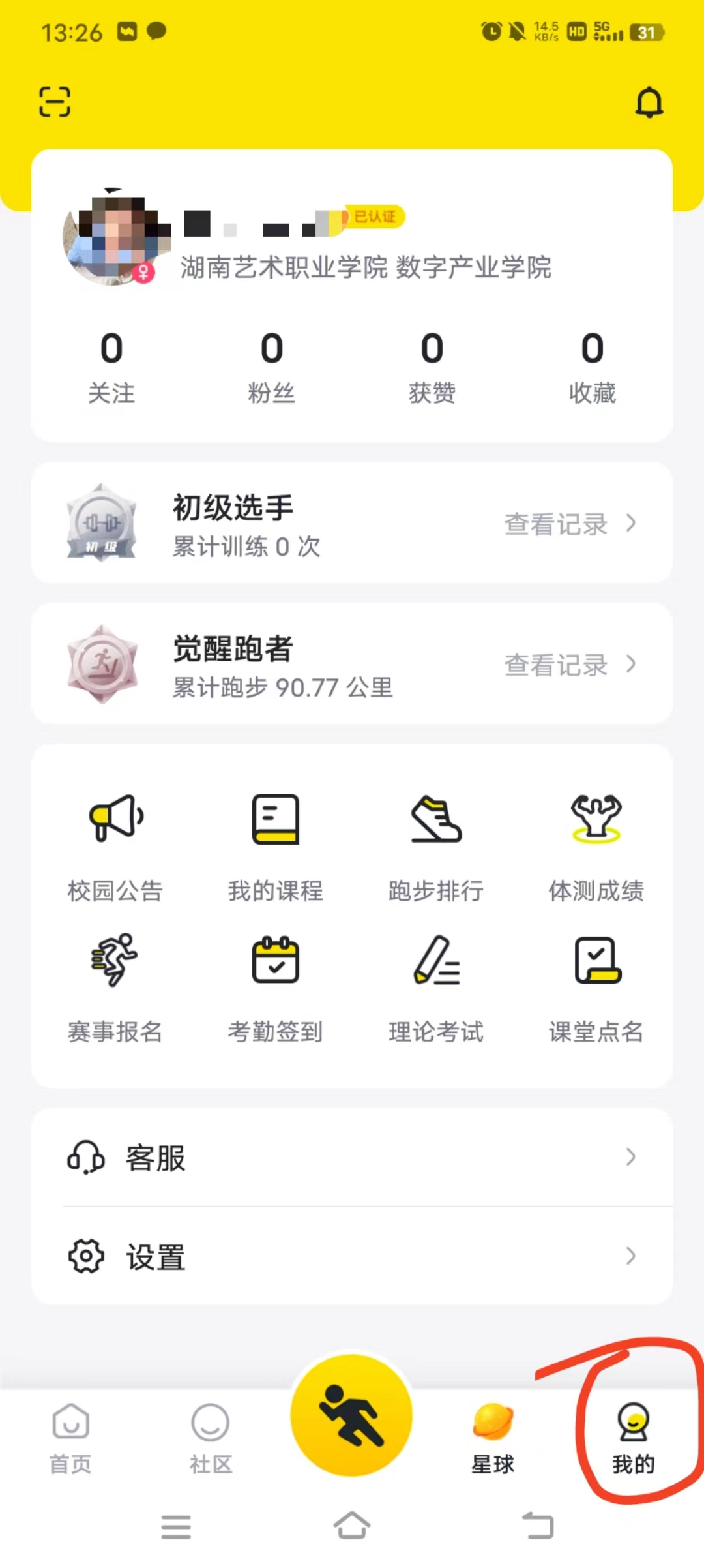704x1568 pixels.
Task: View running records for 觉醒跑者
Action: 569,665
